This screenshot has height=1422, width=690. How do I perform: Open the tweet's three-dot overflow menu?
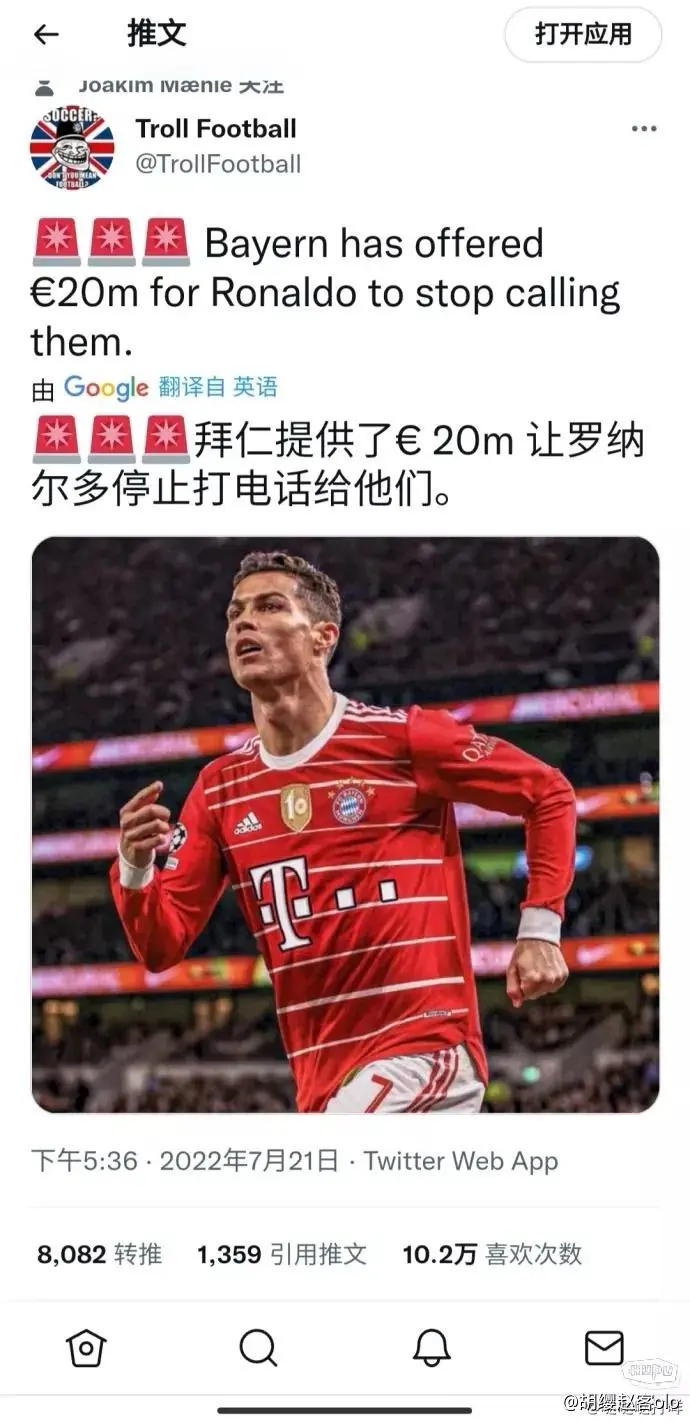(x=644, y=130)
